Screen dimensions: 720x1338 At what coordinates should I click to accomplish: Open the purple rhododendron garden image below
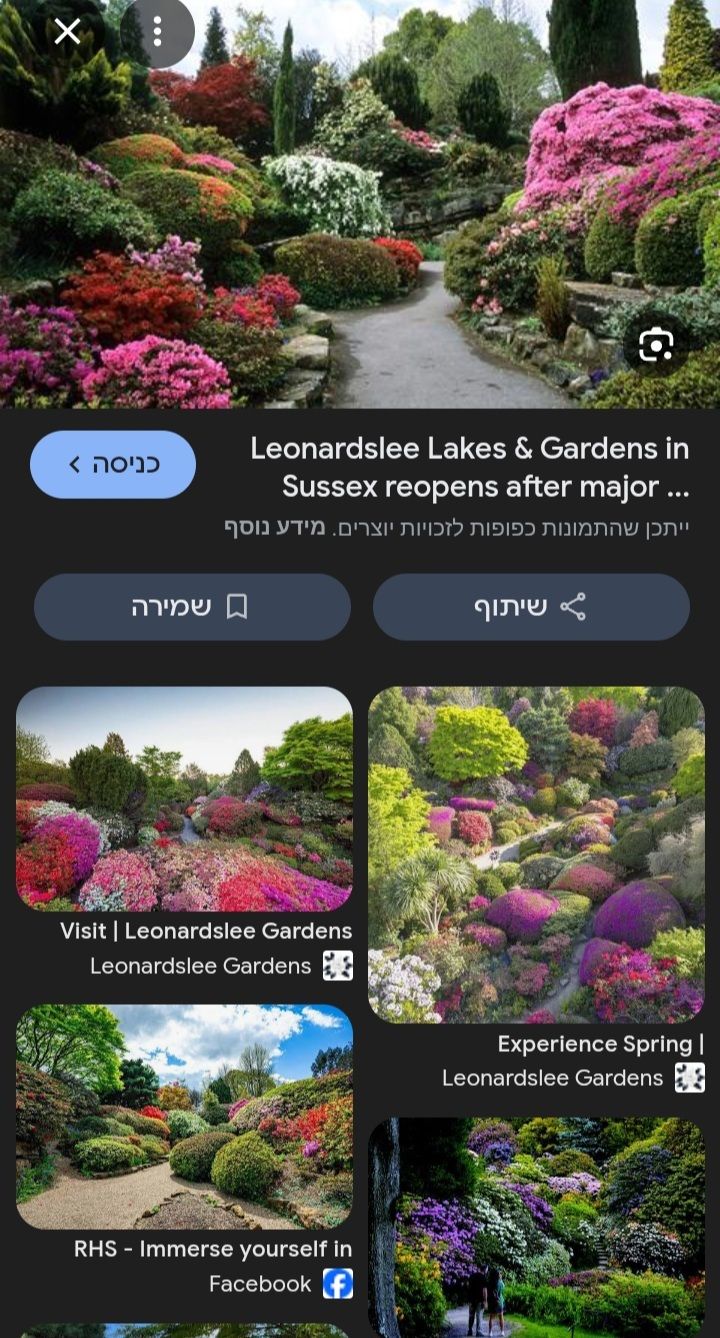(536, 1226)
